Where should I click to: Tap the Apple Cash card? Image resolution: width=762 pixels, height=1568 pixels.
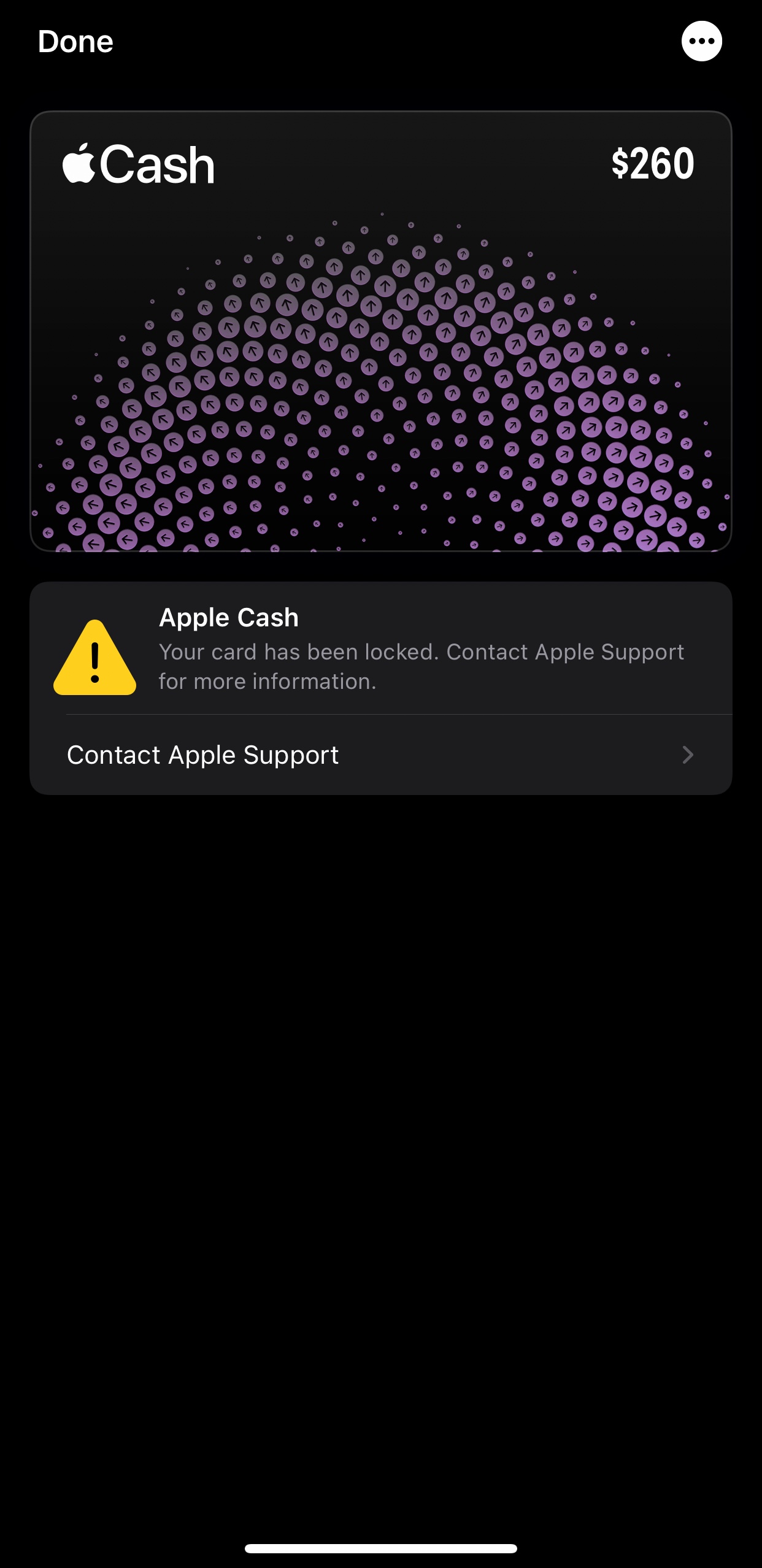tap(380, 331)
